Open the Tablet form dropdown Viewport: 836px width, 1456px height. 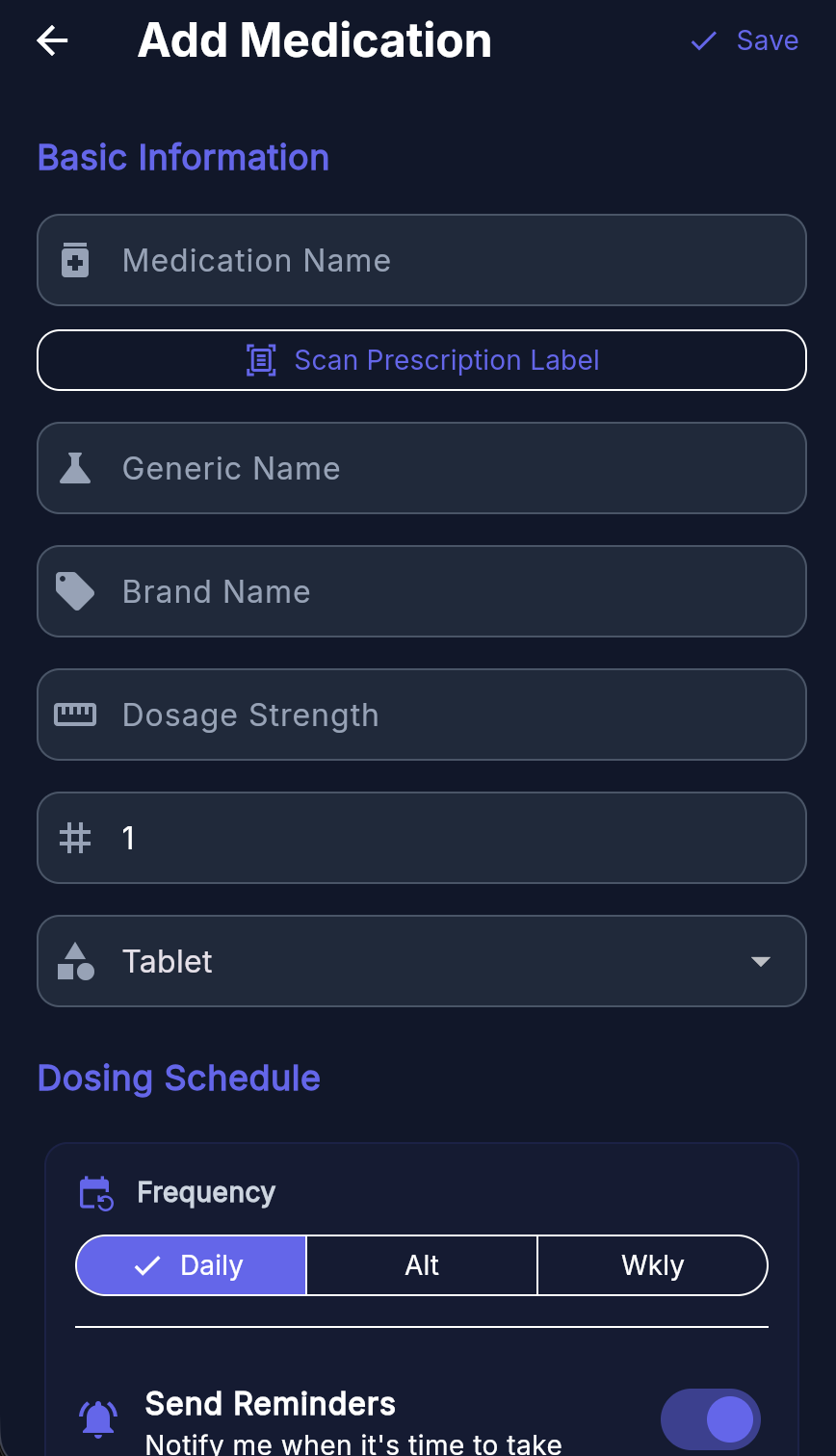421,961
